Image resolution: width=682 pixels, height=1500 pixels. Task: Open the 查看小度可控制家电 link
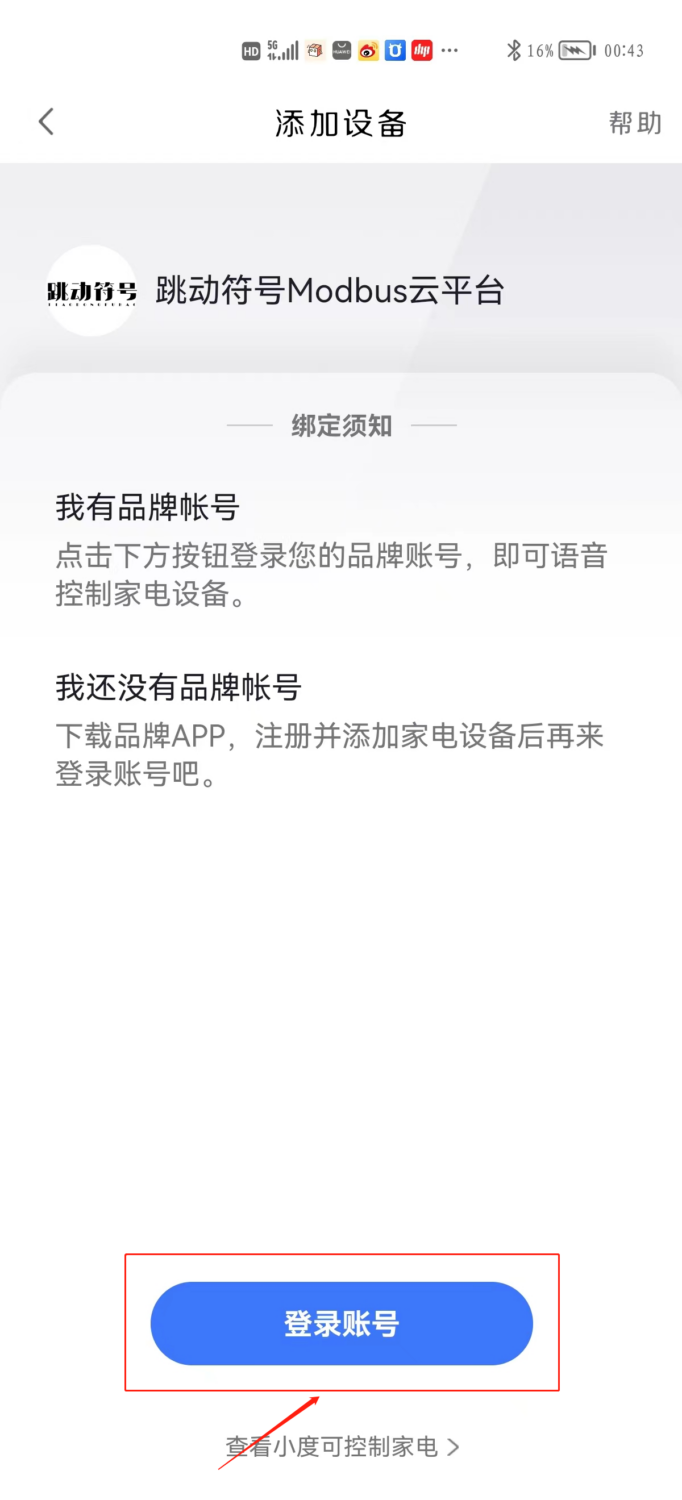pos(342,1446)
